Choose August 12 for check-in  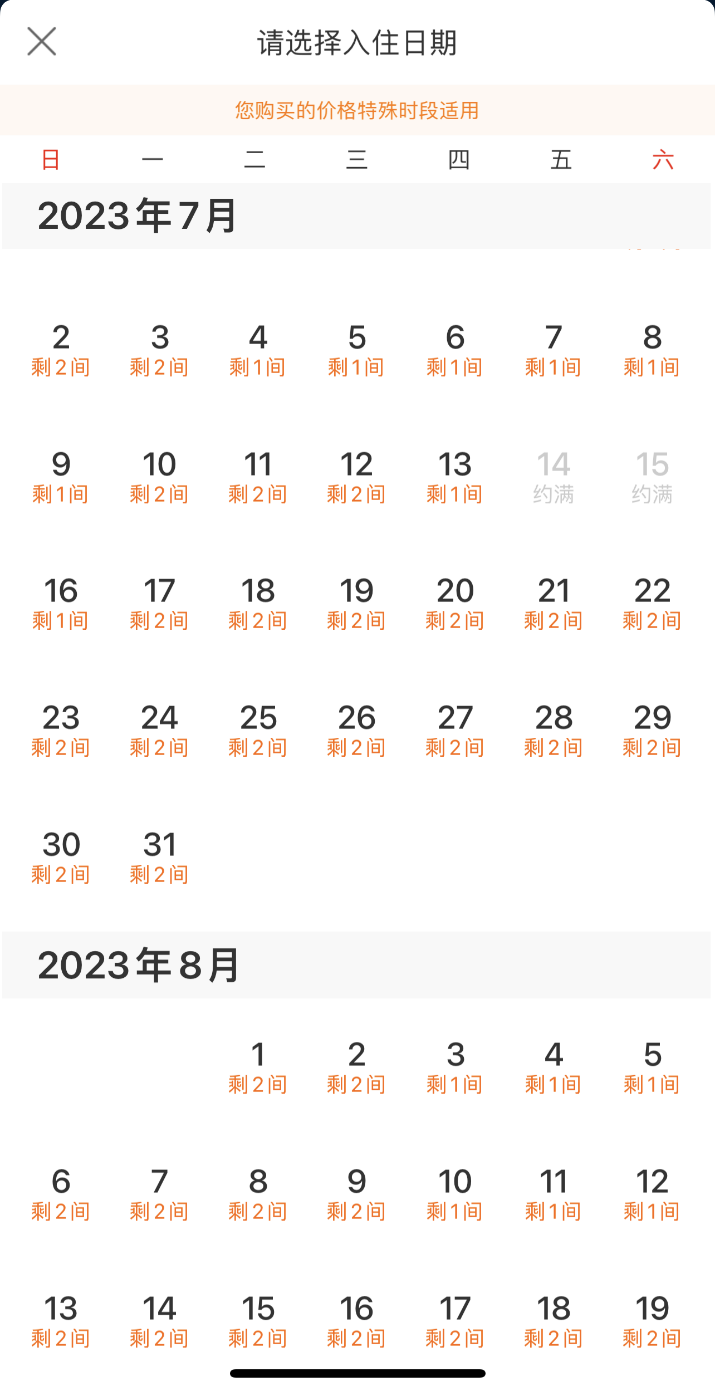652,1195
